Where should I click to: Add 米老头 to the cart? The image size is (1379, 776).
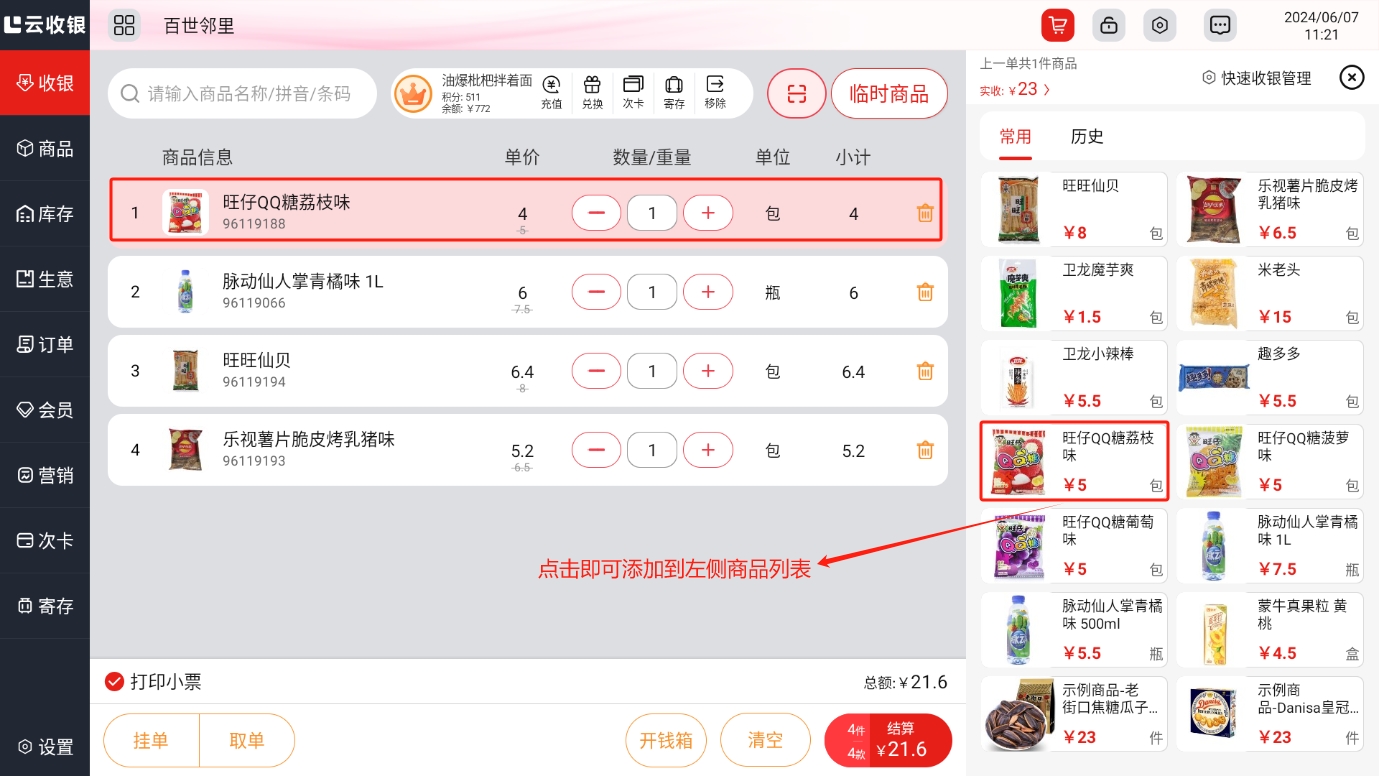pyautogui.click(x=1269, y=293)
